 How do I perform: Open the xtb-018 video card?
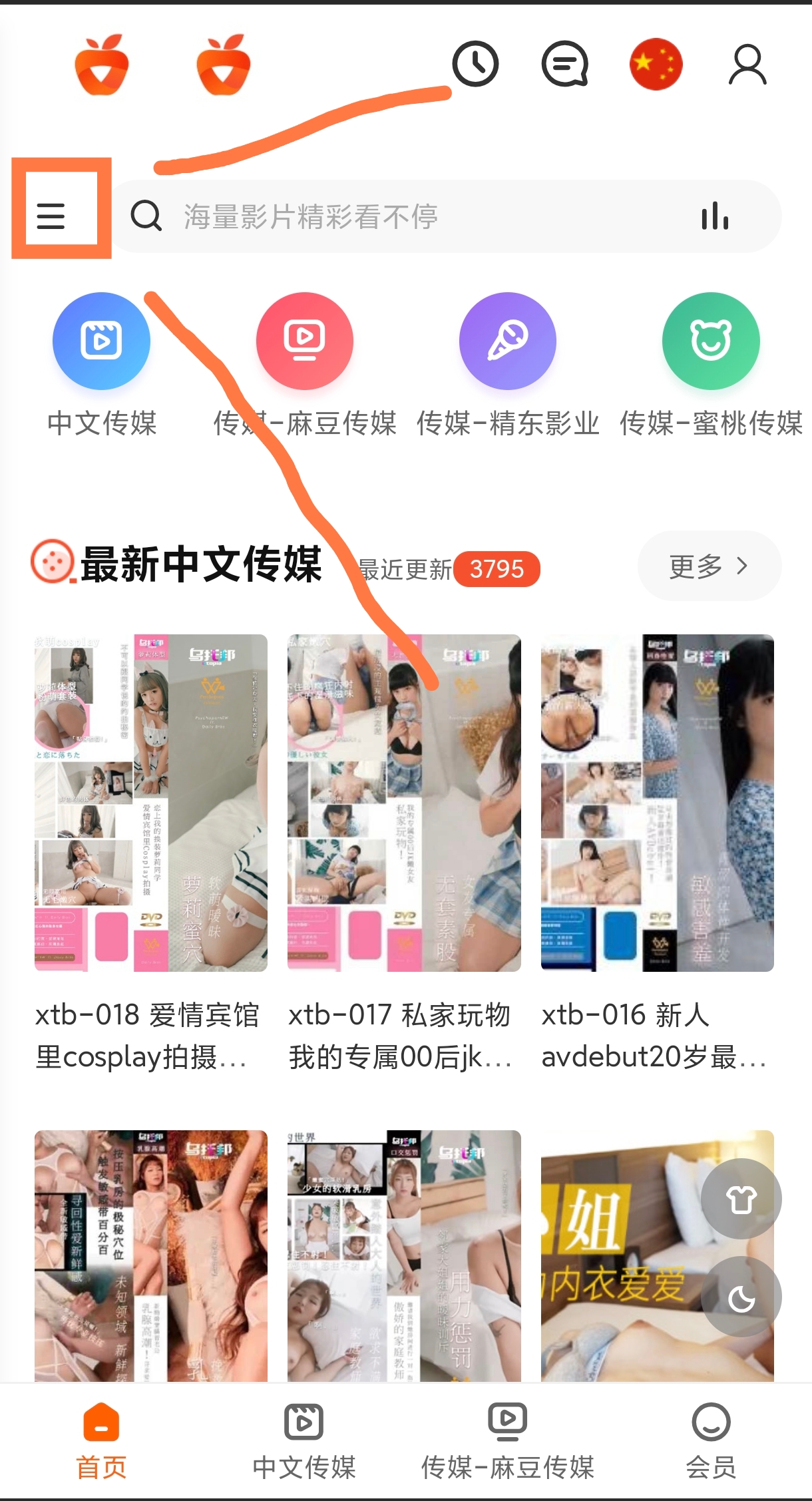point(151,802)
